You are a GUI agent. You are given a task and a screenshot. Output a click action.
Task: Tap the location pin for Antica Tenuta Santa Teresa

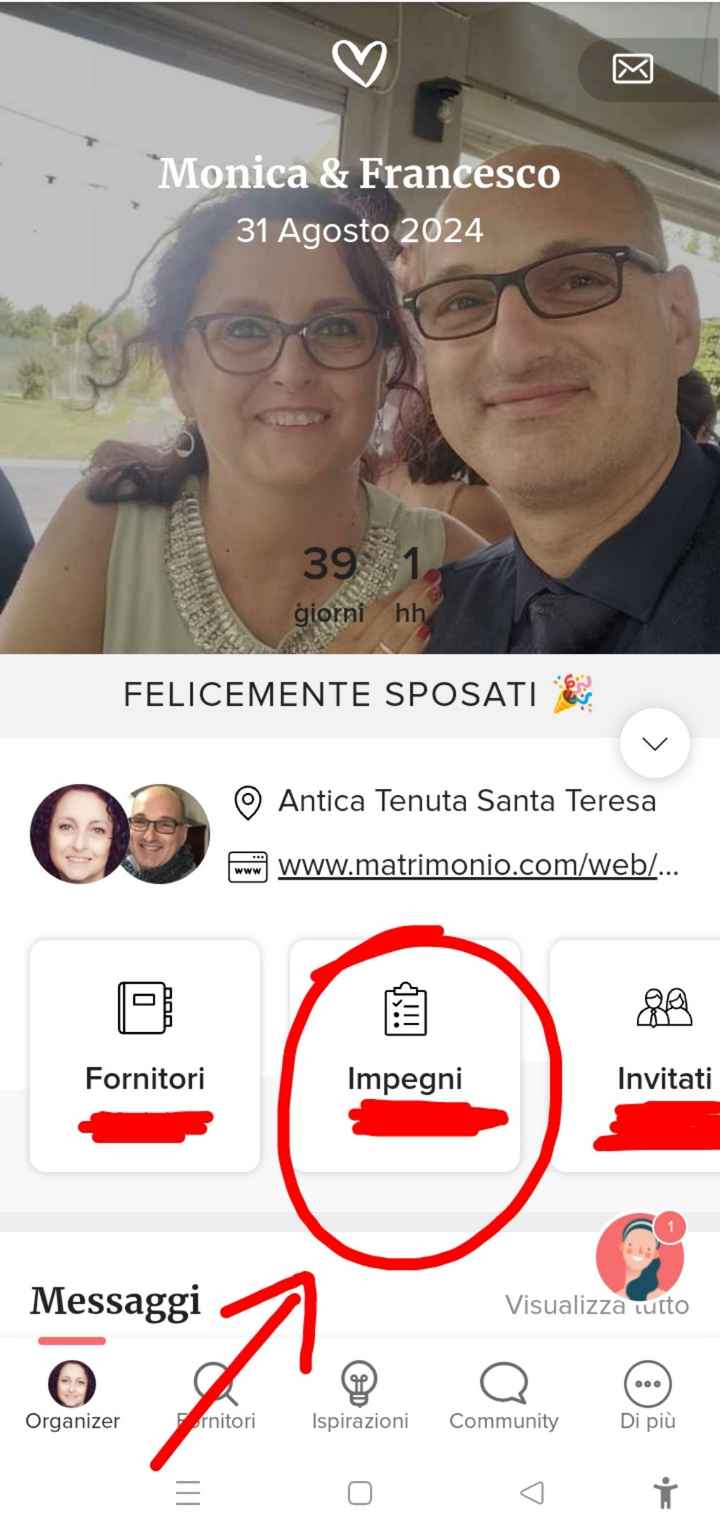coord(246,800)
